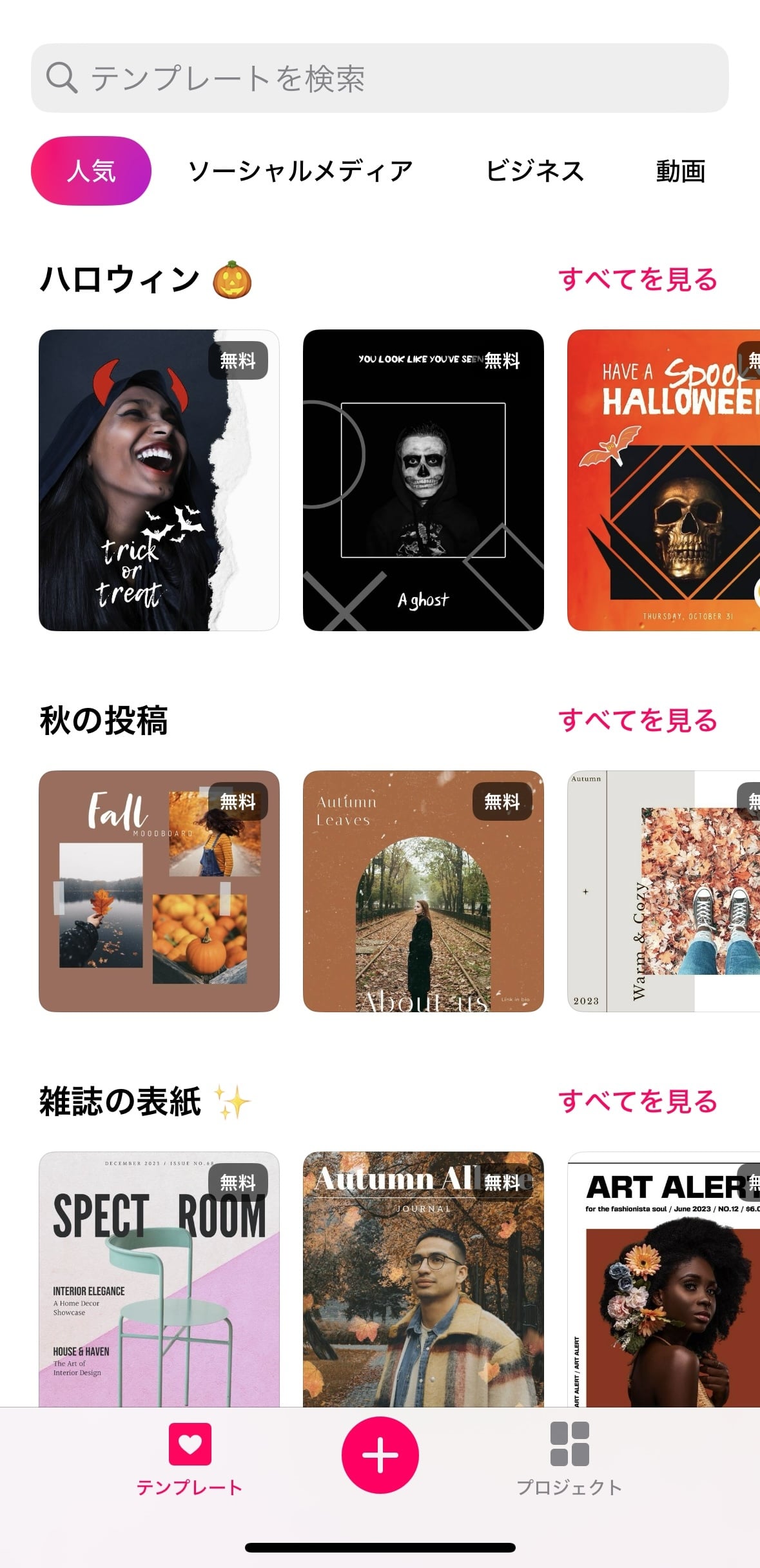The image size is (760, 1568).
Task: Open the Have a Spooky Halloween template
Action: tap(664, 480)
